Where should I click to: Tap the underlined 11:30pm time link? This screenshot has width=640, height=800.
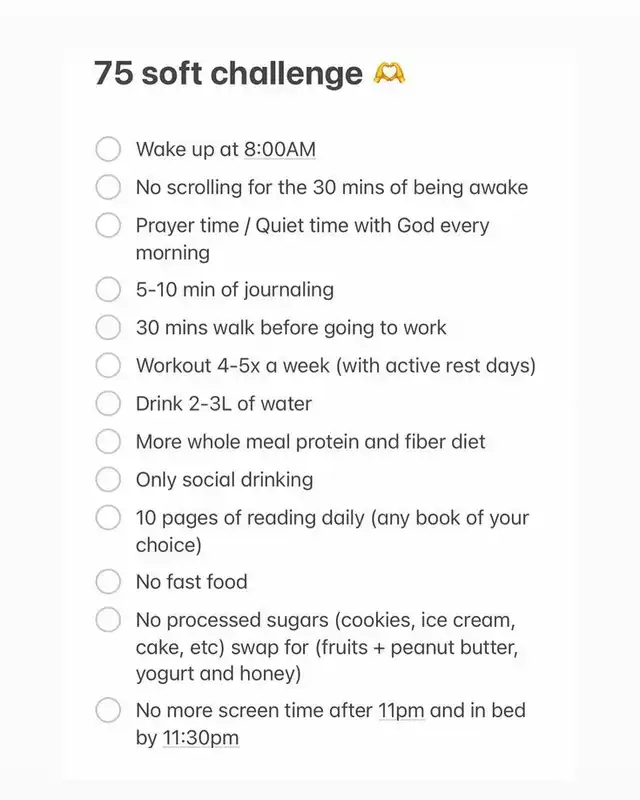click(201, 738)
